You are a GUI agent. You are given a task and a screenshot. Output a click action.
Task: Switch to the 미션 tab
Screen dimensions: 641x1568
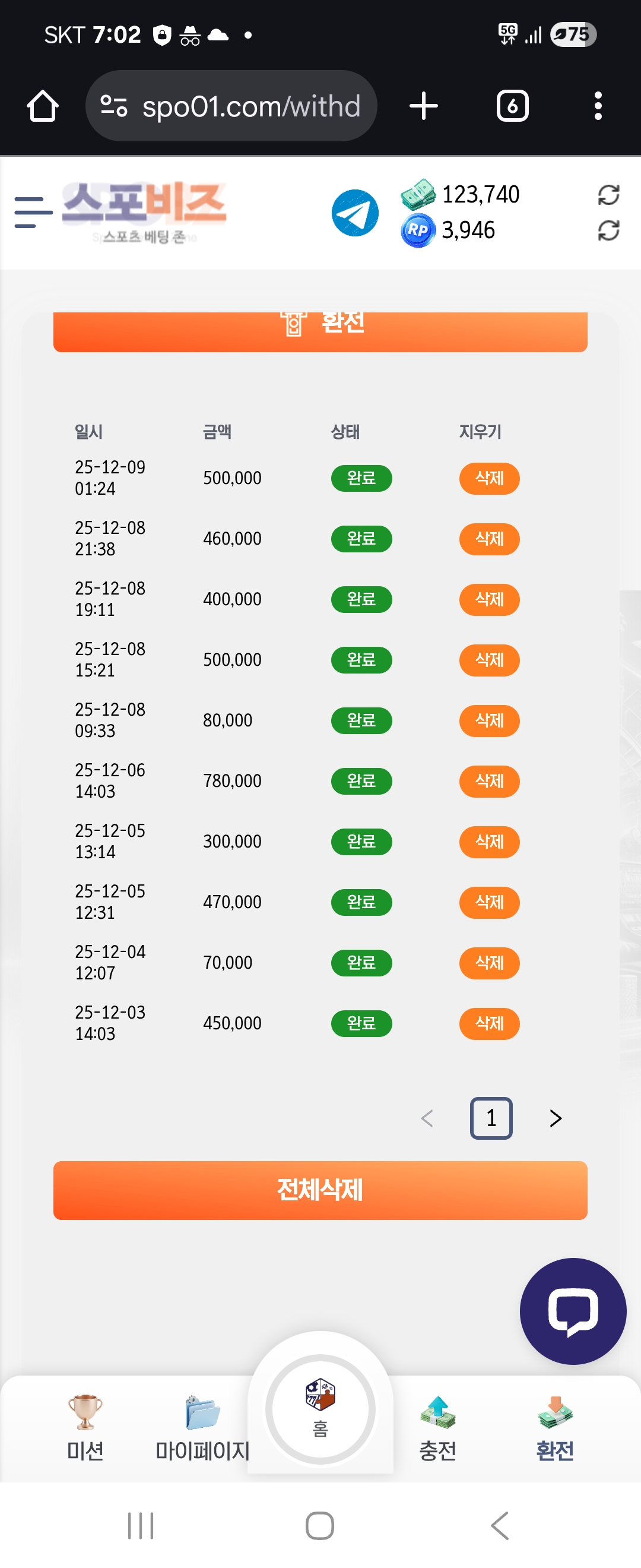pyautogui.click(x=85, y=1427)
